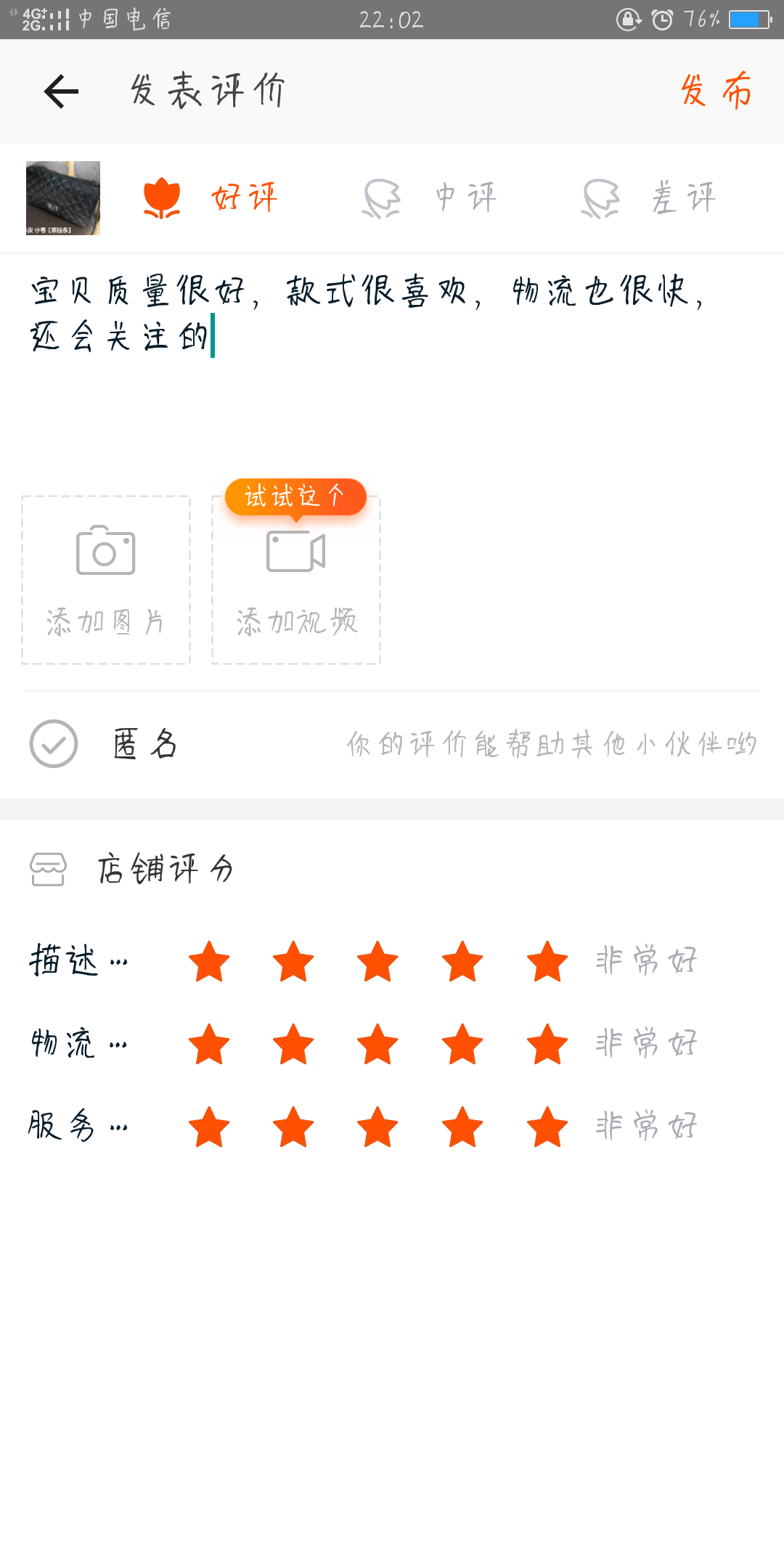
Task: Select 差评 rating option
Action: click(x=649, y=197)
